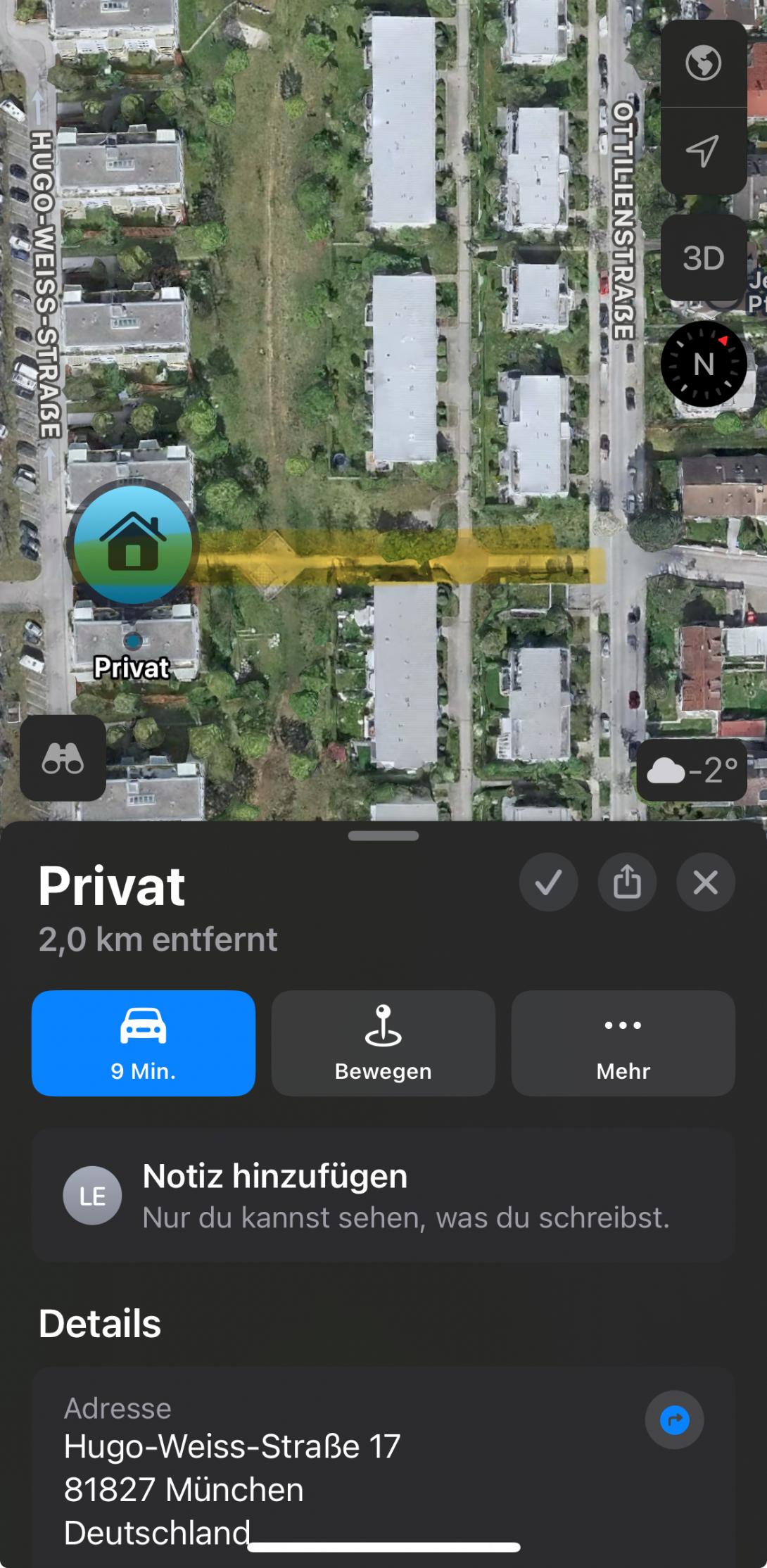
Task: Switch map to 3D view
Action: coord(703,258)
